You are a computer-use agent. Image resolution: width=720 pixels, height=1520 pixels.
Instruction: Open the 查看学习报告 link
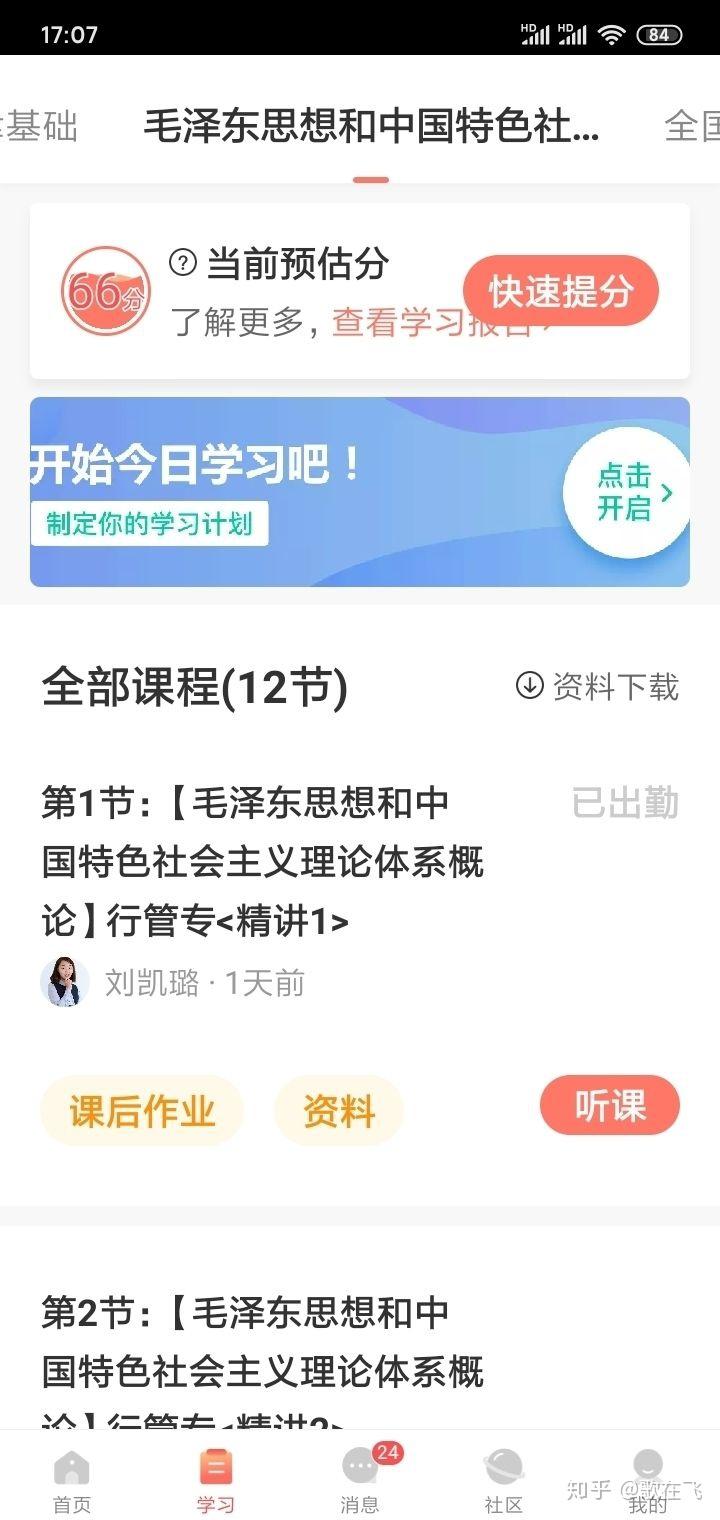(x=440, y=322)
